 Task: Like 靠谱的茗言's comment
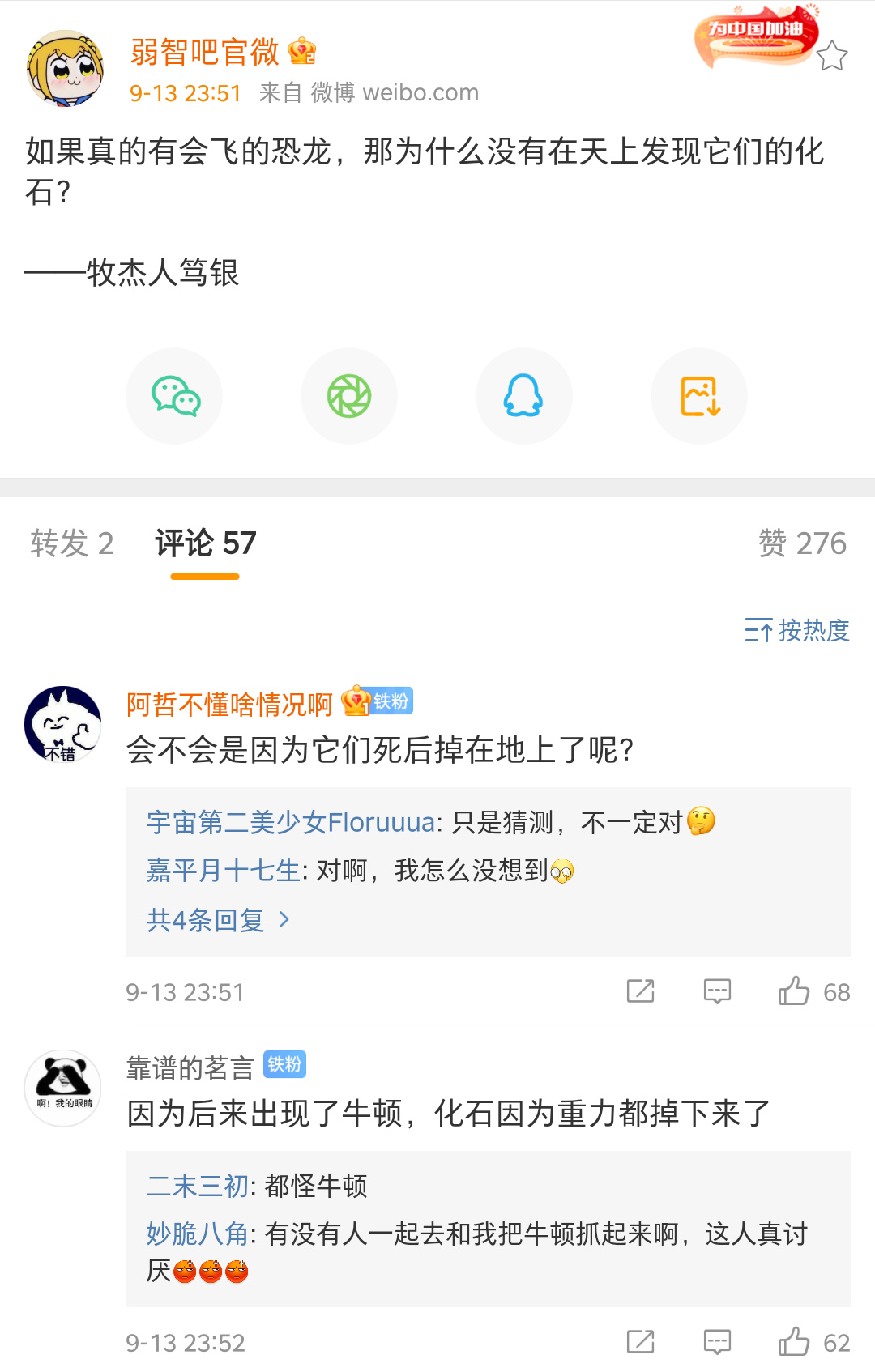(795, 1342)
